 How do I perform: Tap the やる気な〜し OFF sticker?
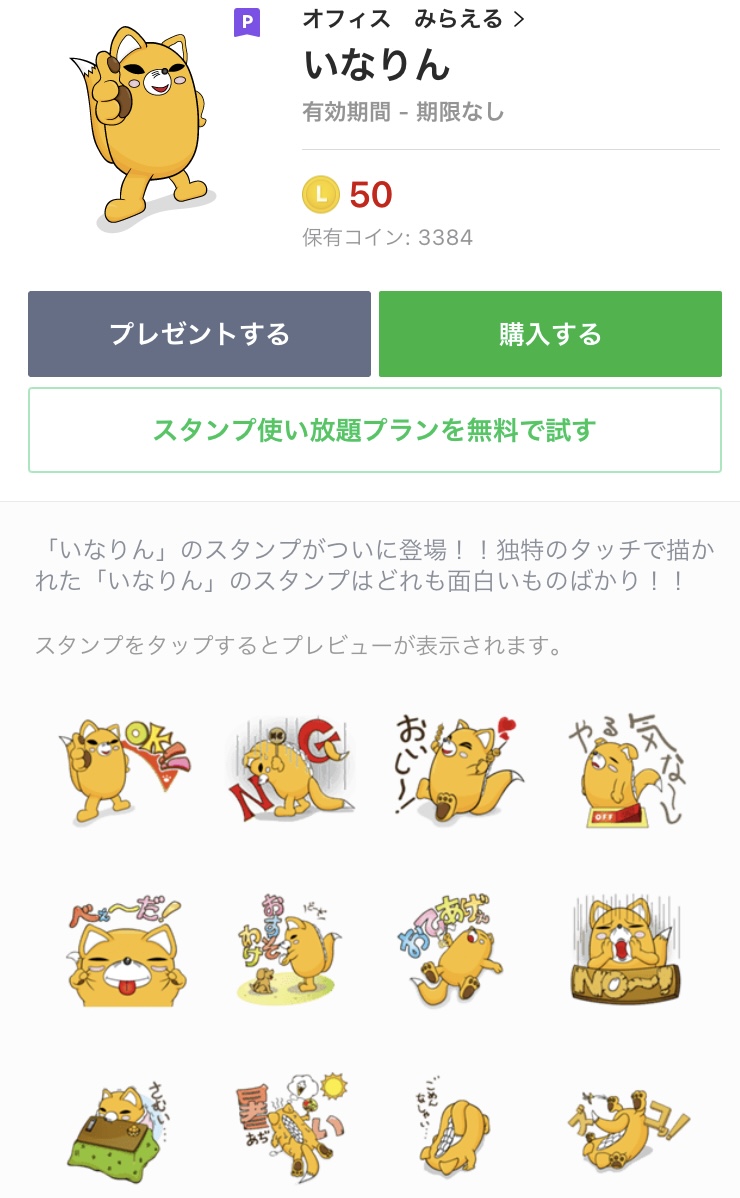coord(625,768)
